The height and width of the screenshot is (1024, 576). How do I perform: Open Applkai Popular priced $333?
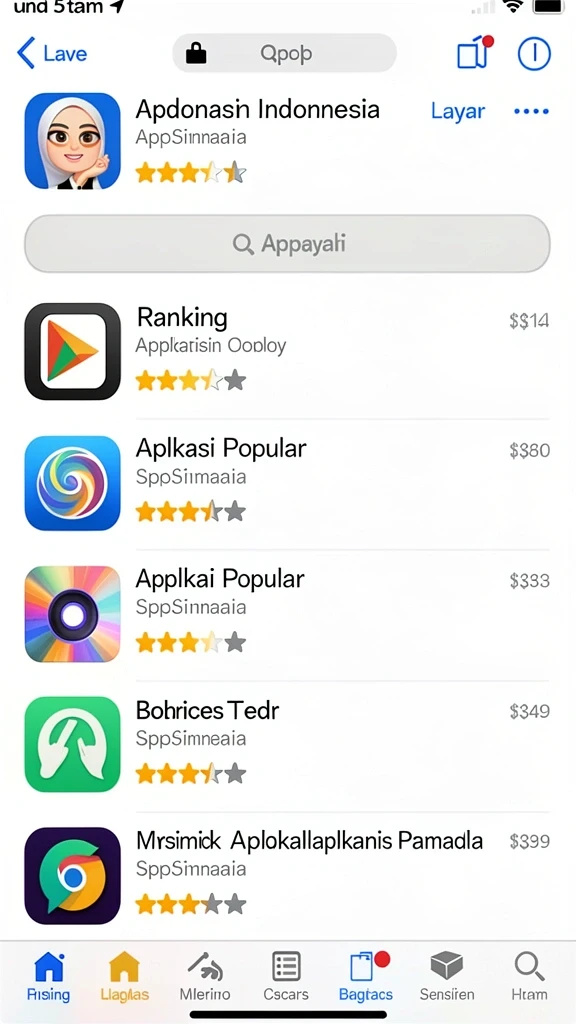pos(287,614)
